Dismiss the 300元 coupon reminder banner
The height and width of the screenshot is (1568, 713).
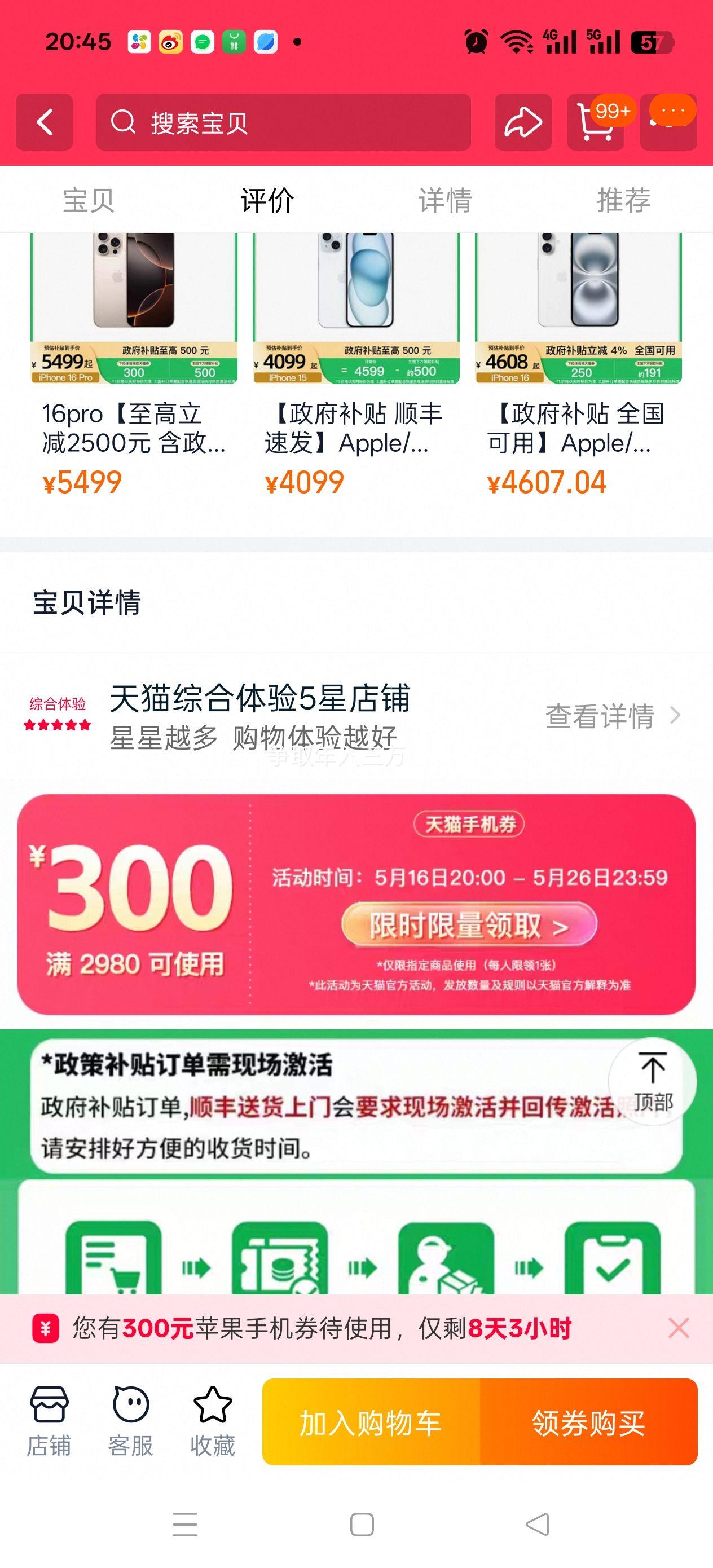(x=678, y=1328)
